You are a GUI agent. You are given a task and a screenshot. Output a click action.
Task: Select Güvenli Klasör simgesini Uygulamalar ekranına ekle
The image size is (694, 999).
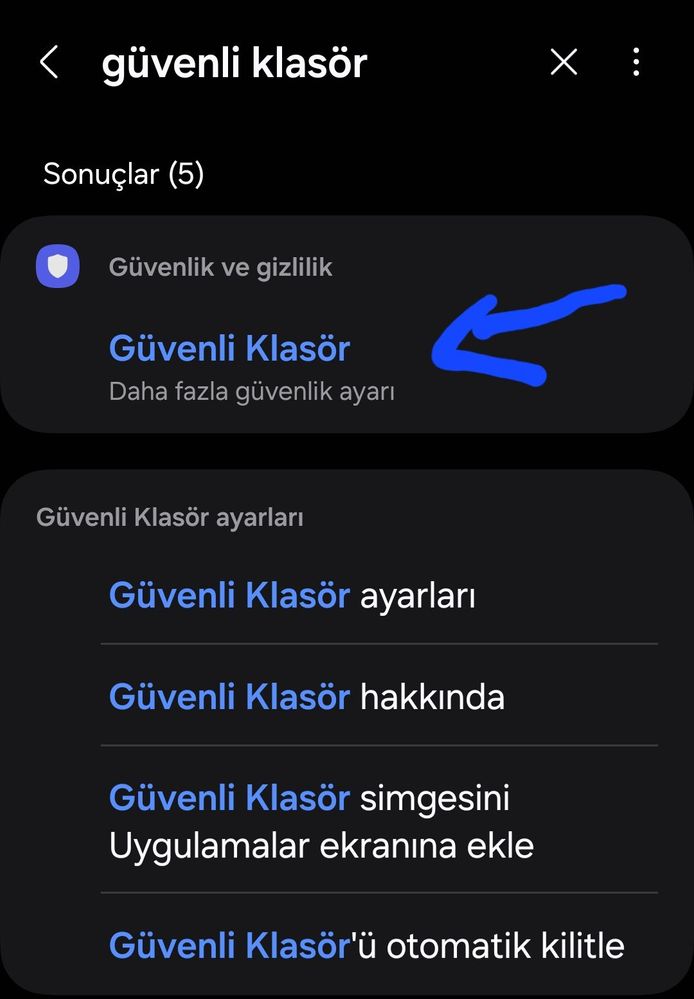pos(321,822)
